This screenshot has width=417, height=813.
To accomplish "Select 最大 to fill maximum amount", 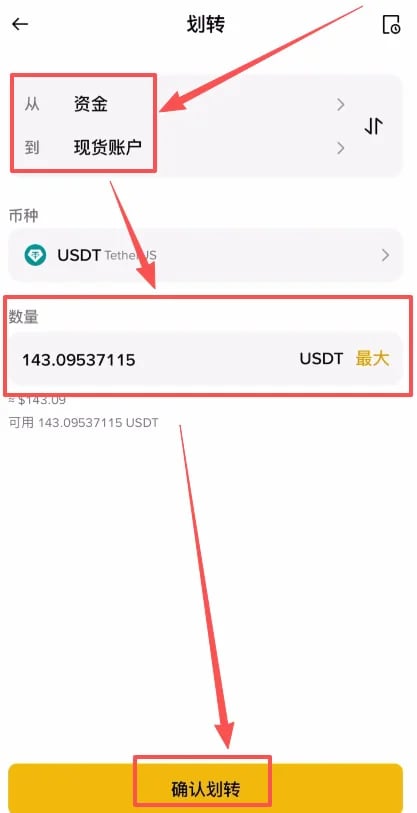I will pos(372,358).
